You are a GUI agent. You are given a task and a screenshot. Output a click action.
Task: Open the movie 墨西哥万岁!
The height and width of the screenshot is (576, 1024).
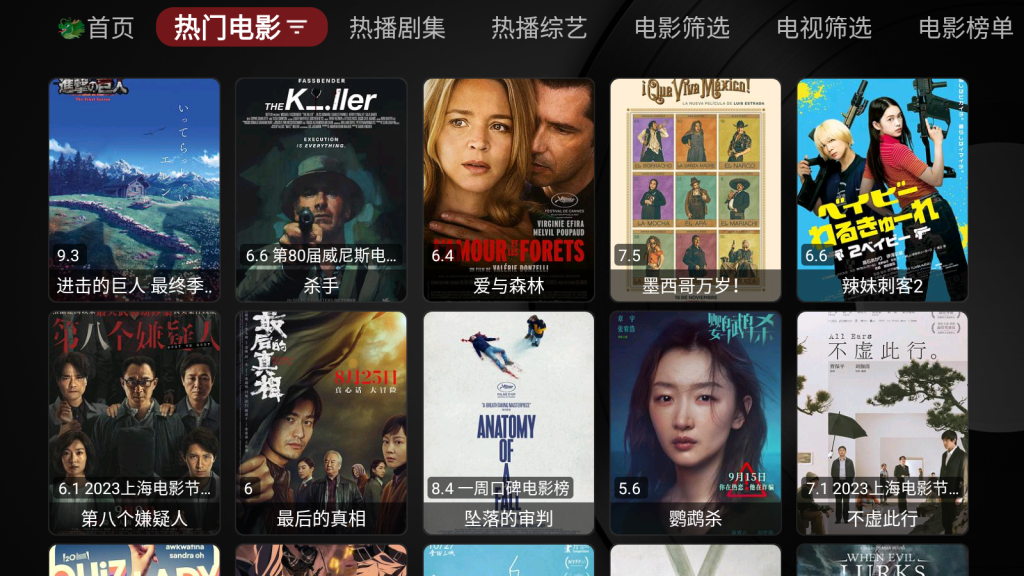(x=695, y=190)
